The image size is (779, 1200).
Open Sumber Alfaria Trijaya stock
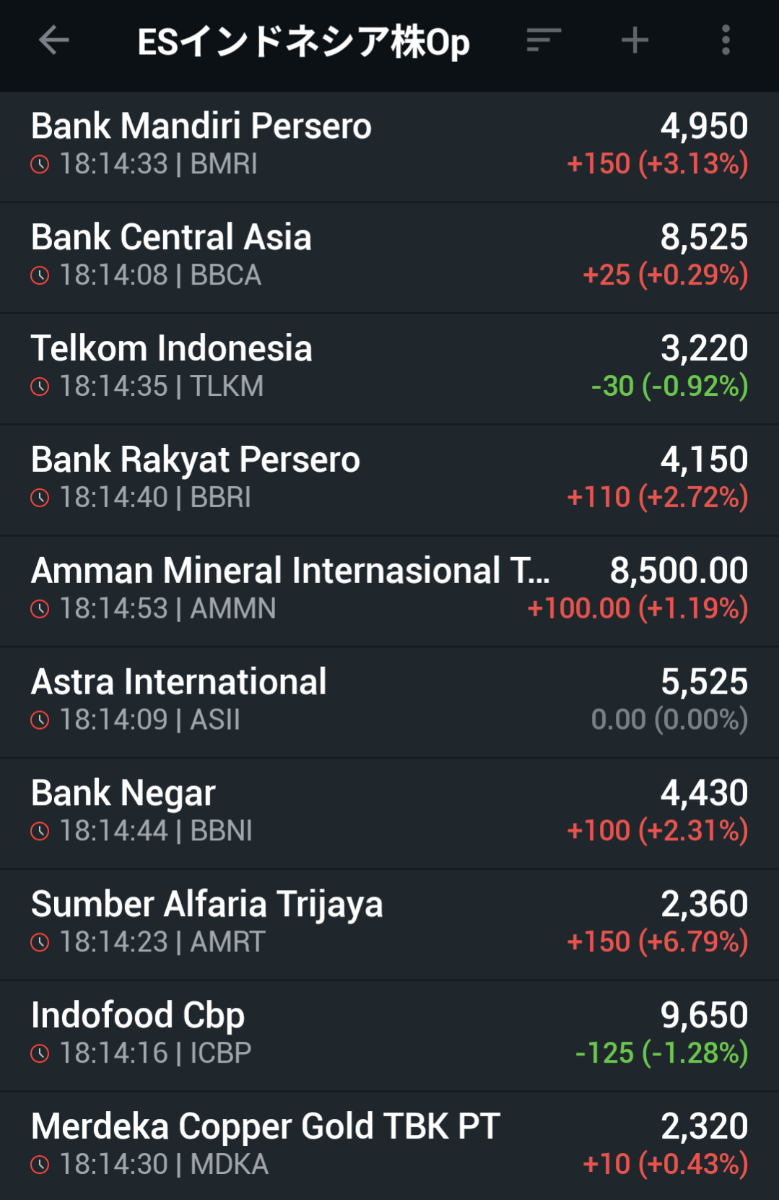tap(389, 923)
